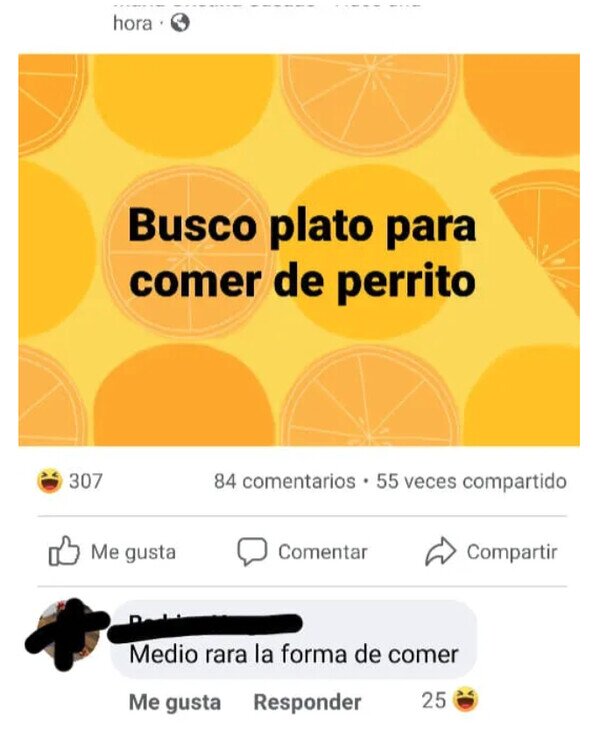The height and width of the screenshot is (734, 600).
Task: Like the post with Me gusta button
Action: pyautogui.click(x=113, y=551)
